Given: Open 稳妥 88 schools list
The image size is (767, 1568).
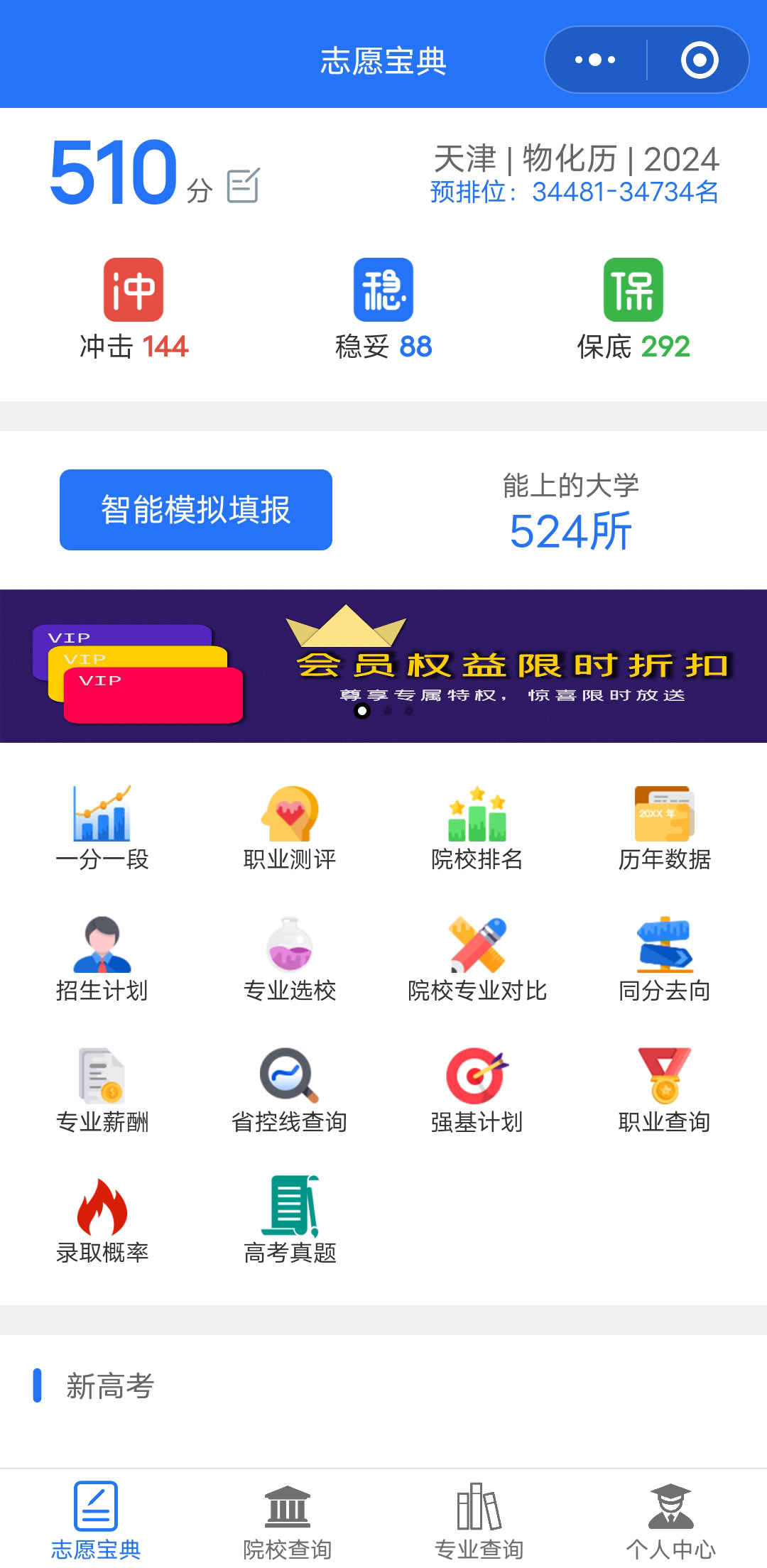Looking at the screenshot, I should (383, 309).
